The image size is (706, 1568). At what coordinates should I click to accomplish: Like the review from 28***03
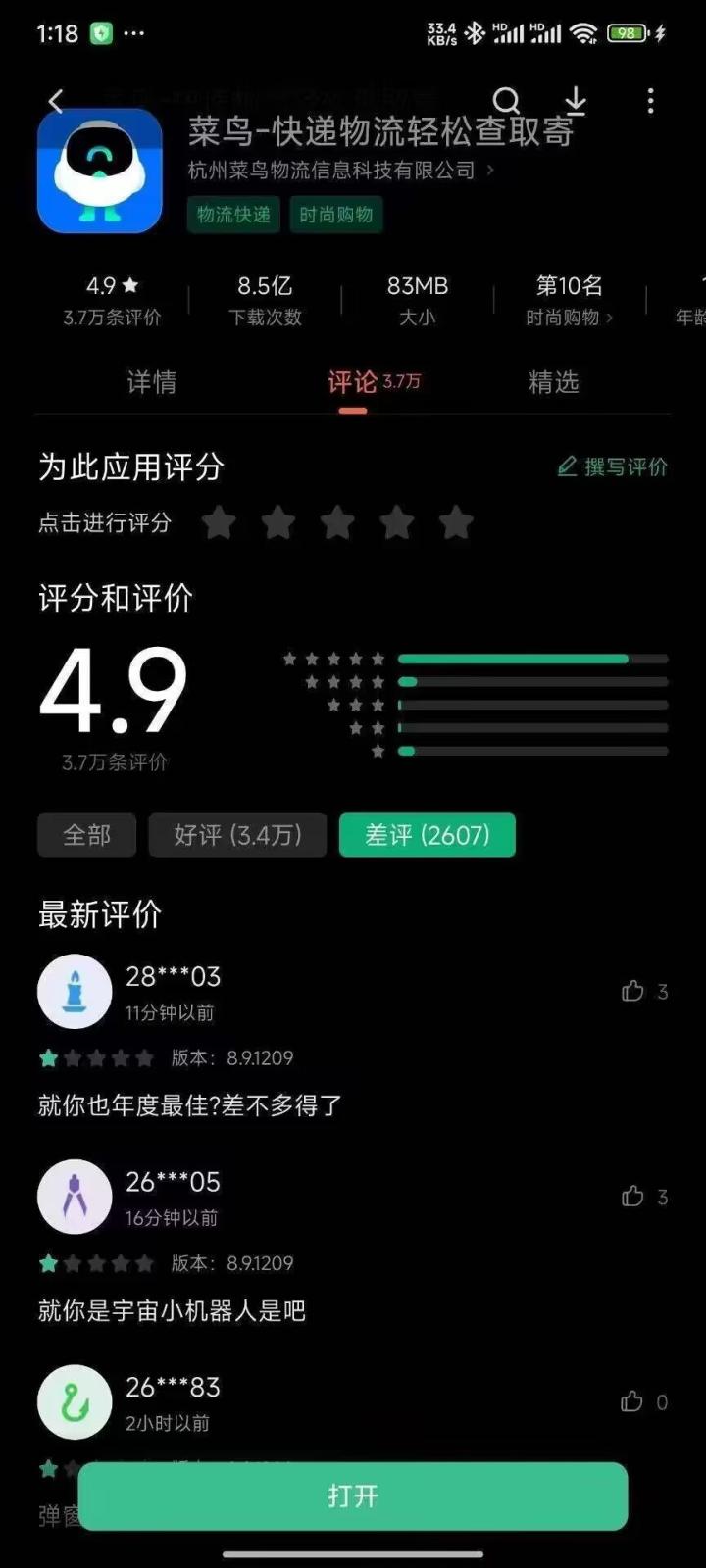click(633, 991)
